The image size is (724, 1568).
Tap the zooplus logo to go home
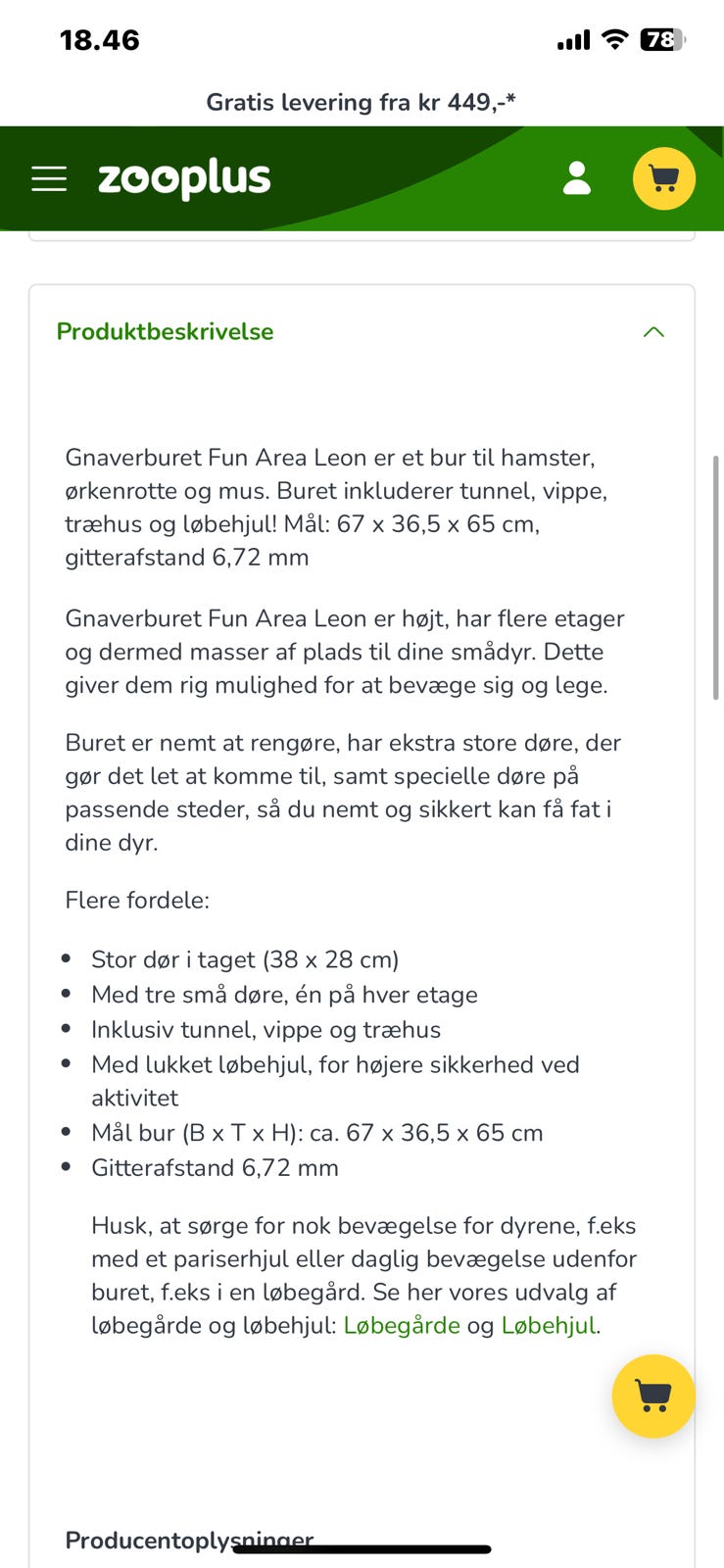click(x=184, y=178)
